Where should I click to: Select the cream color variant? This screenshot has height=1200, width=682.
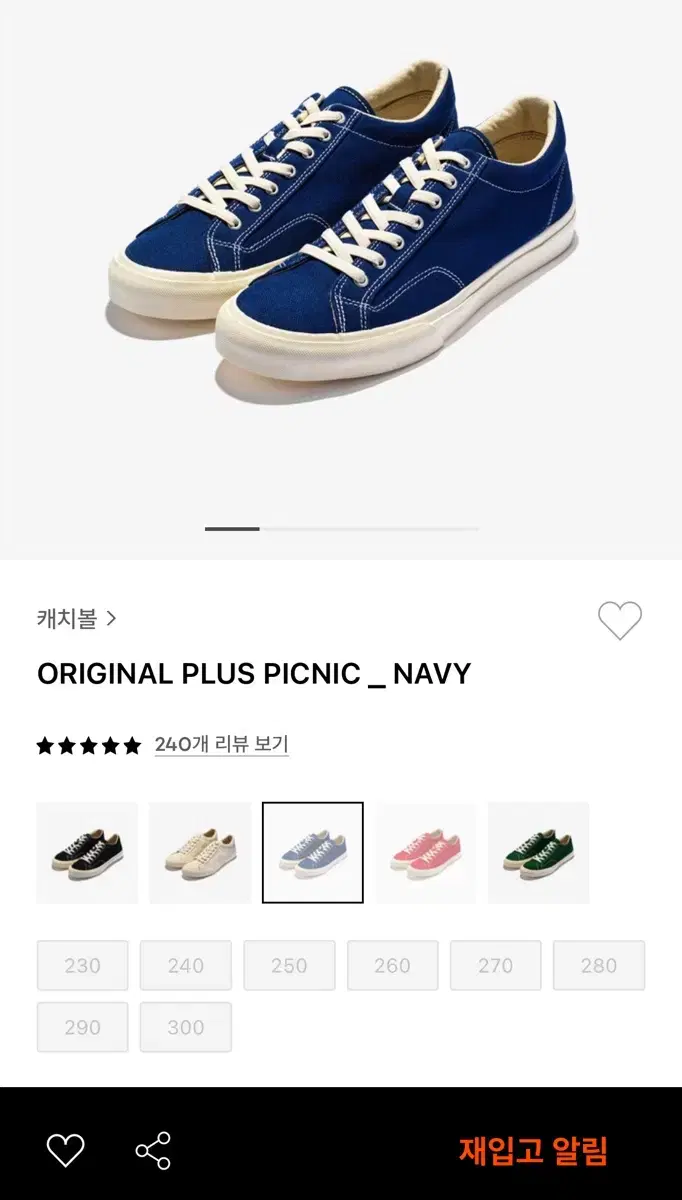pos(200,853)
